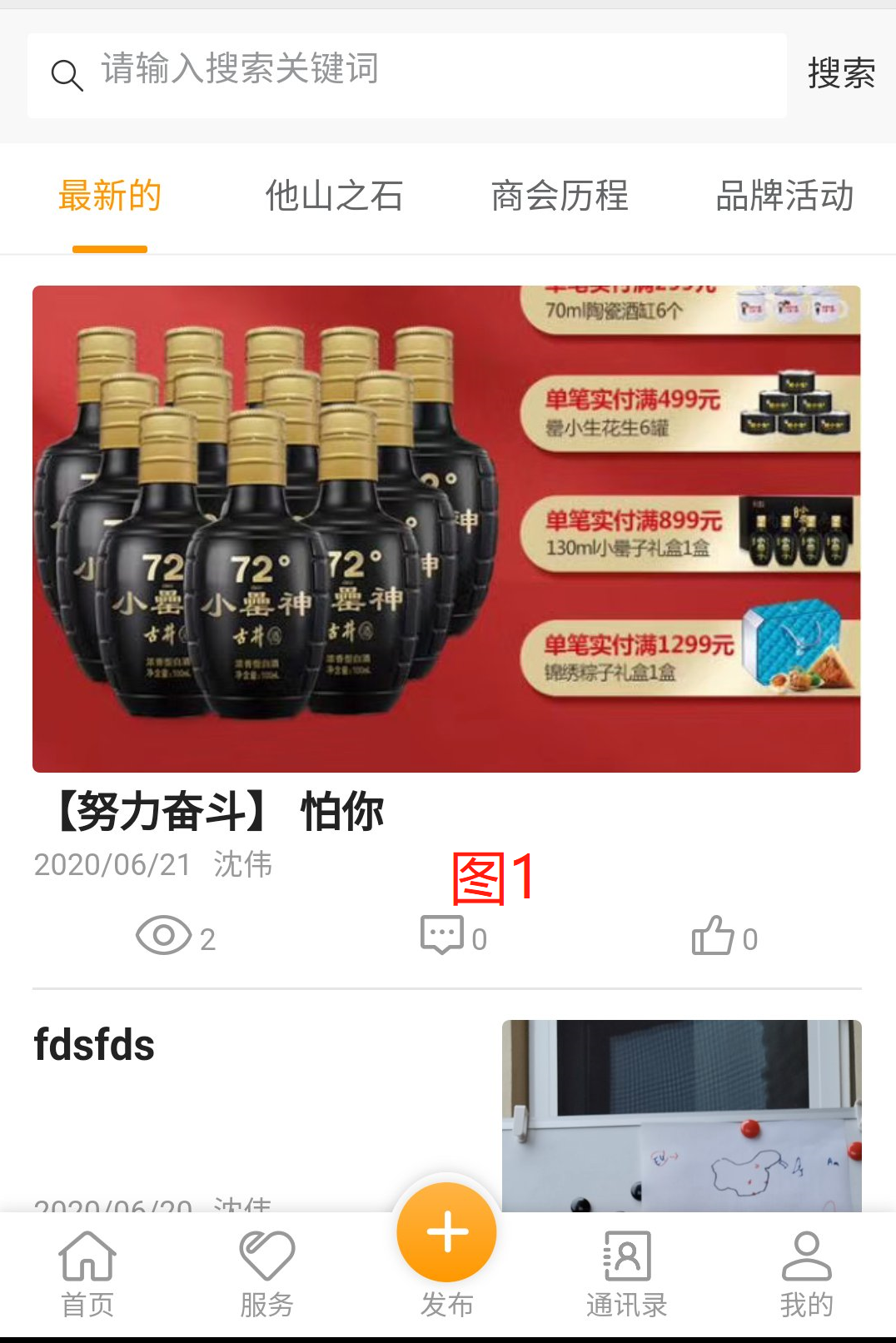Screen dimensions: 896x1343
Task: Switch to the 他山之石 tab
Action: pyautogui.click(x=334, y=196)
